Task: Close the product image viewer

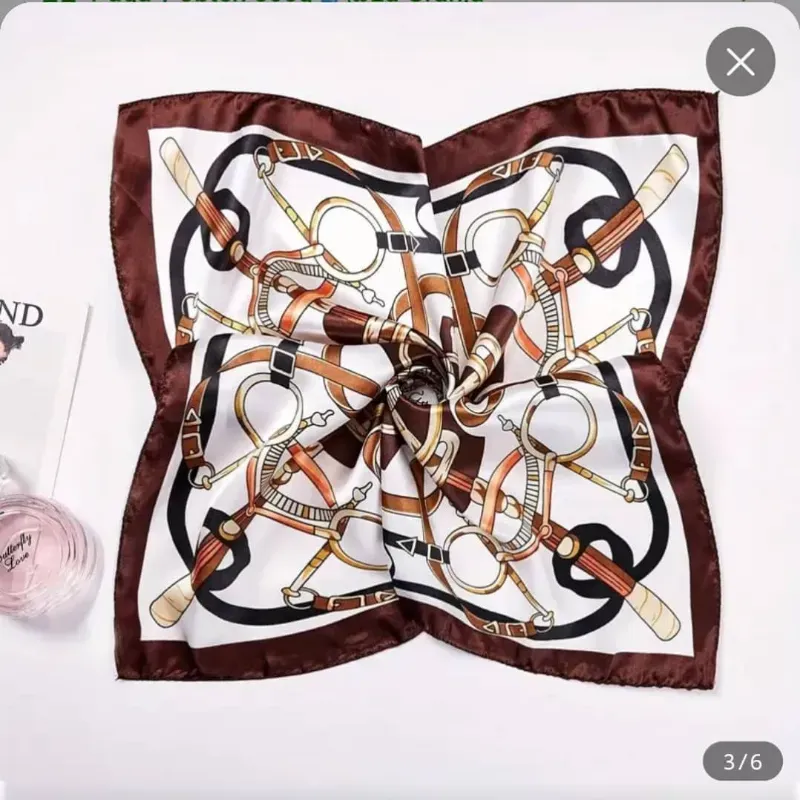Action: 740,62
